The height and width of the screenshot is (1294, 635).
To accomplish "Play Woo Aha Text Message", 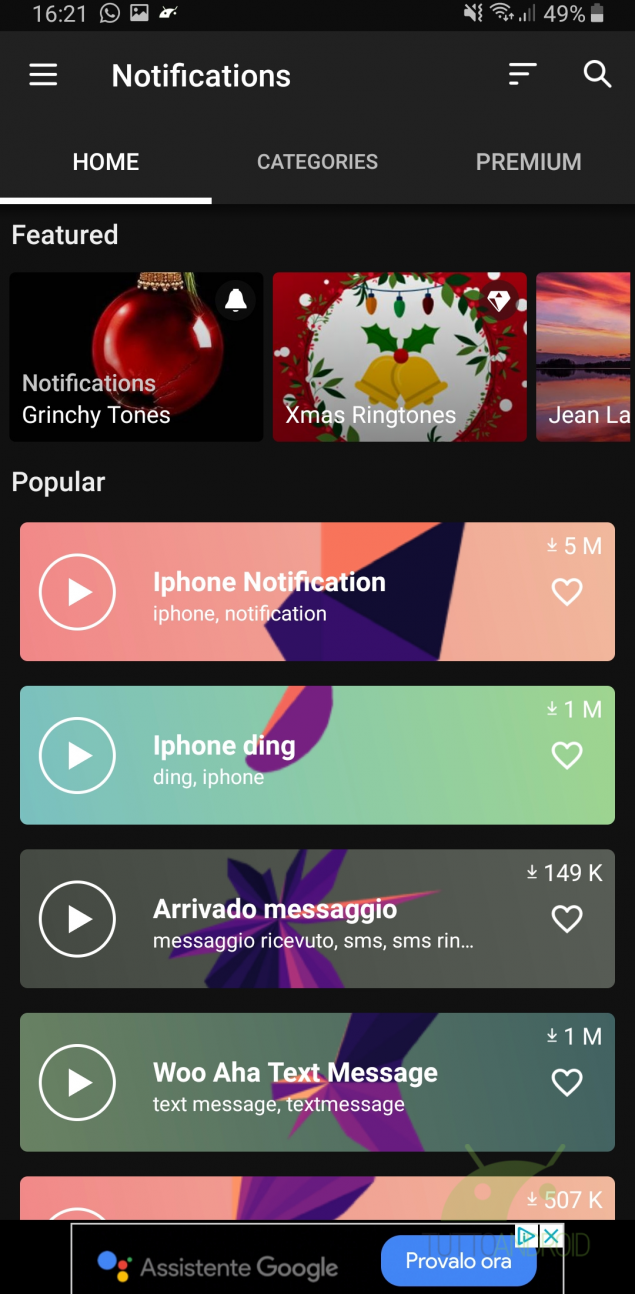I will (x=77, y=1082).
